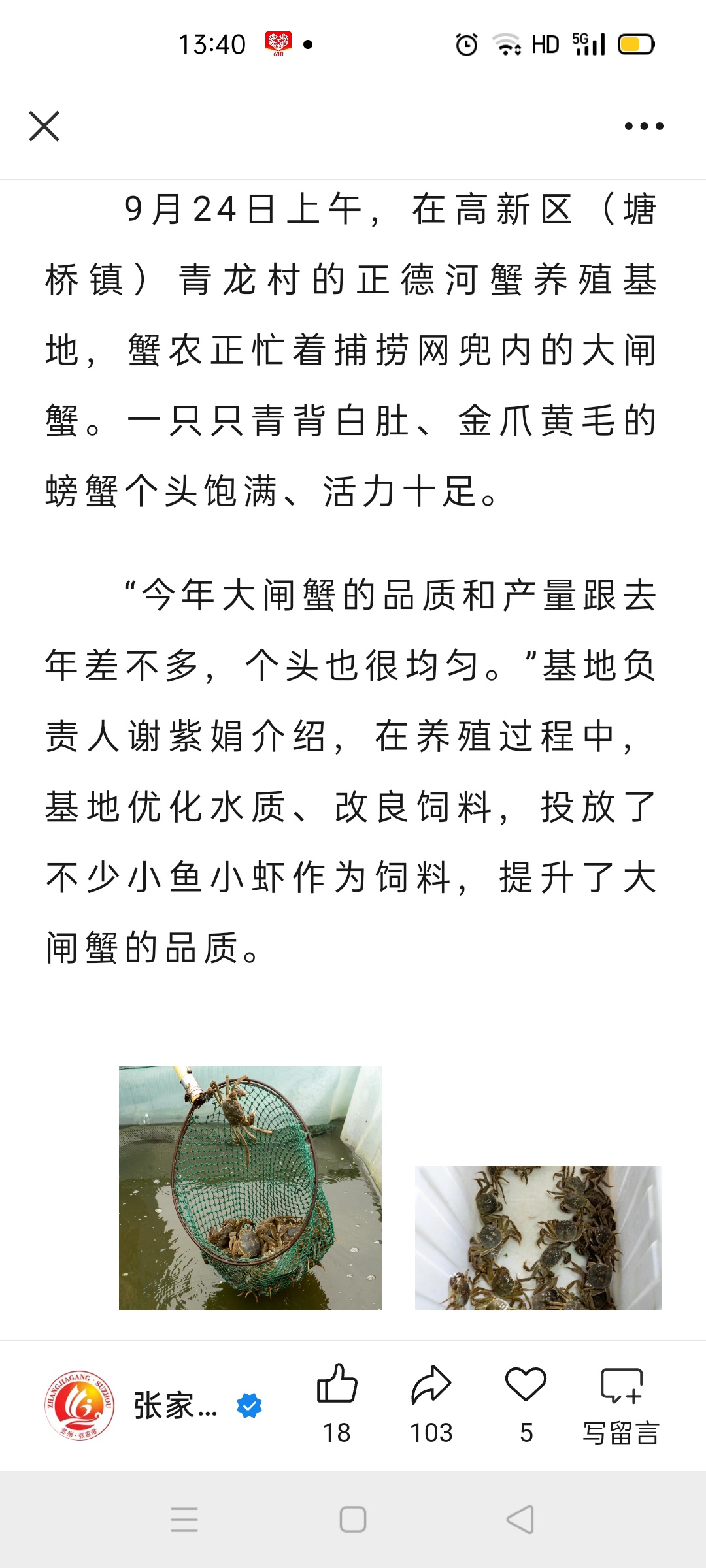View the crab net photo
Viewport: 706px width, 1568px height.
click(x=250, y=1188)
